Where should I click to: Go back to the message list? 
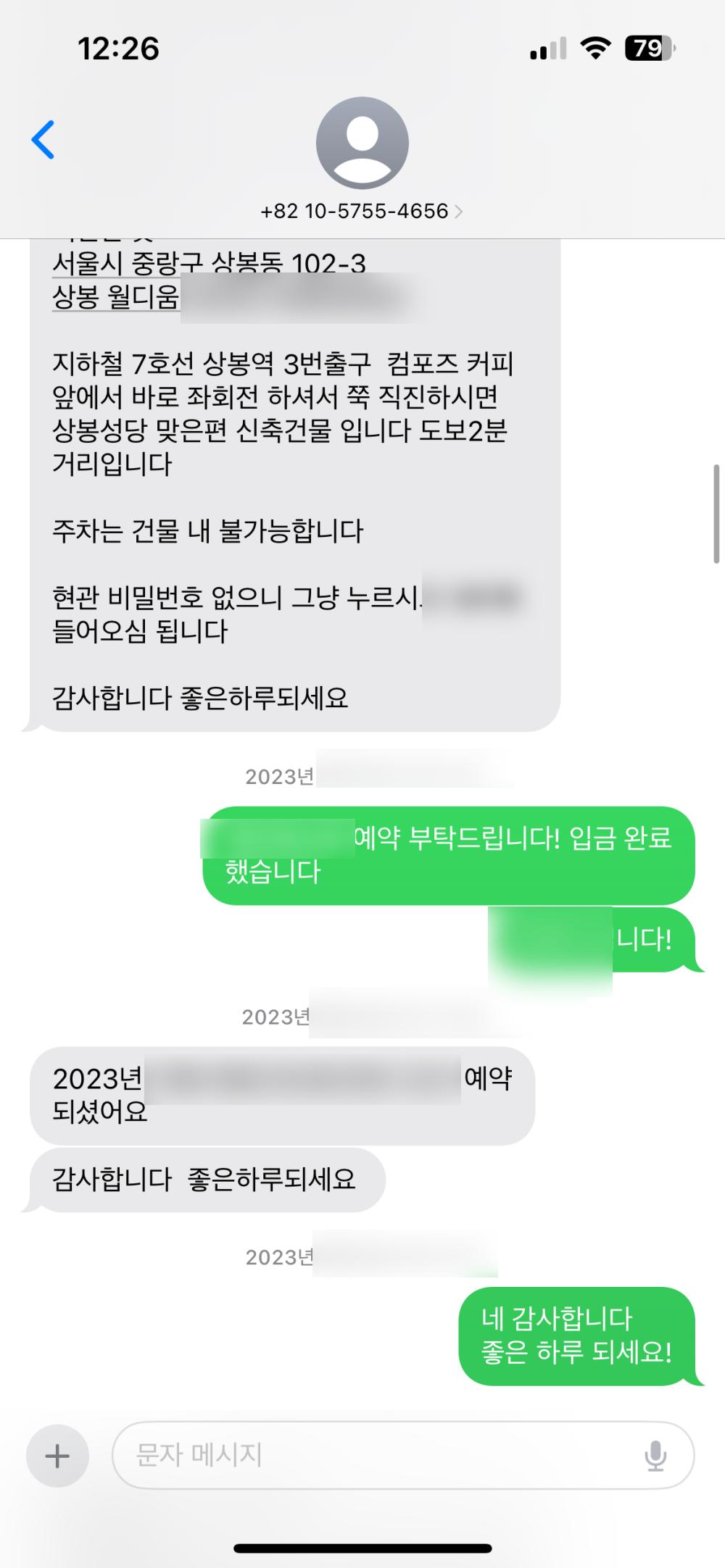[43, 139]
